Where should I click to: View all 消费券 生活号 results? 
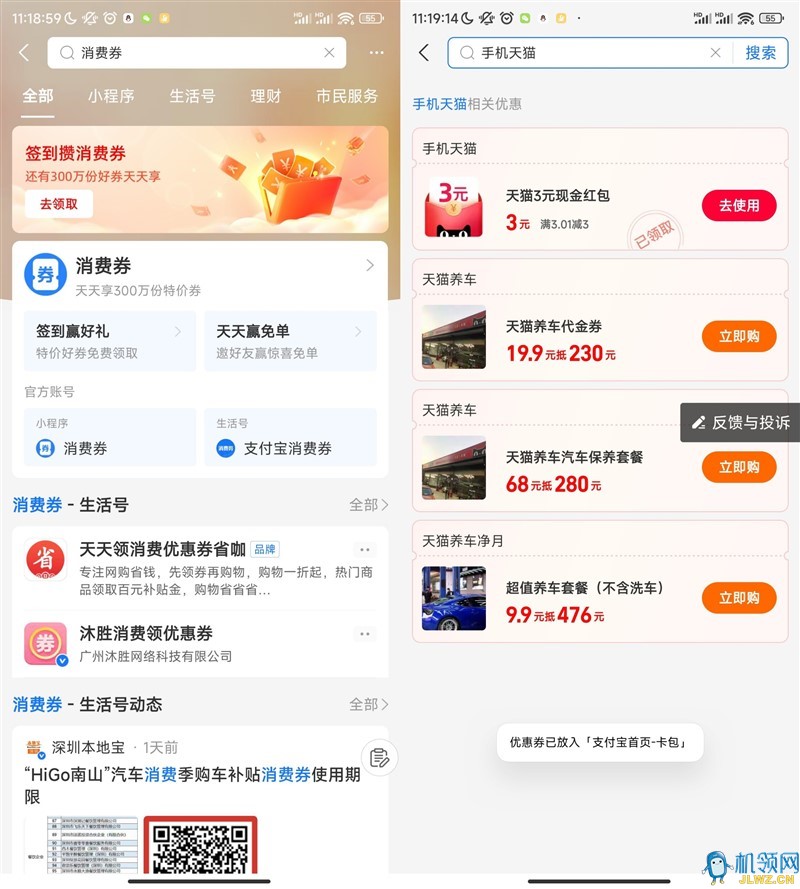368,505
